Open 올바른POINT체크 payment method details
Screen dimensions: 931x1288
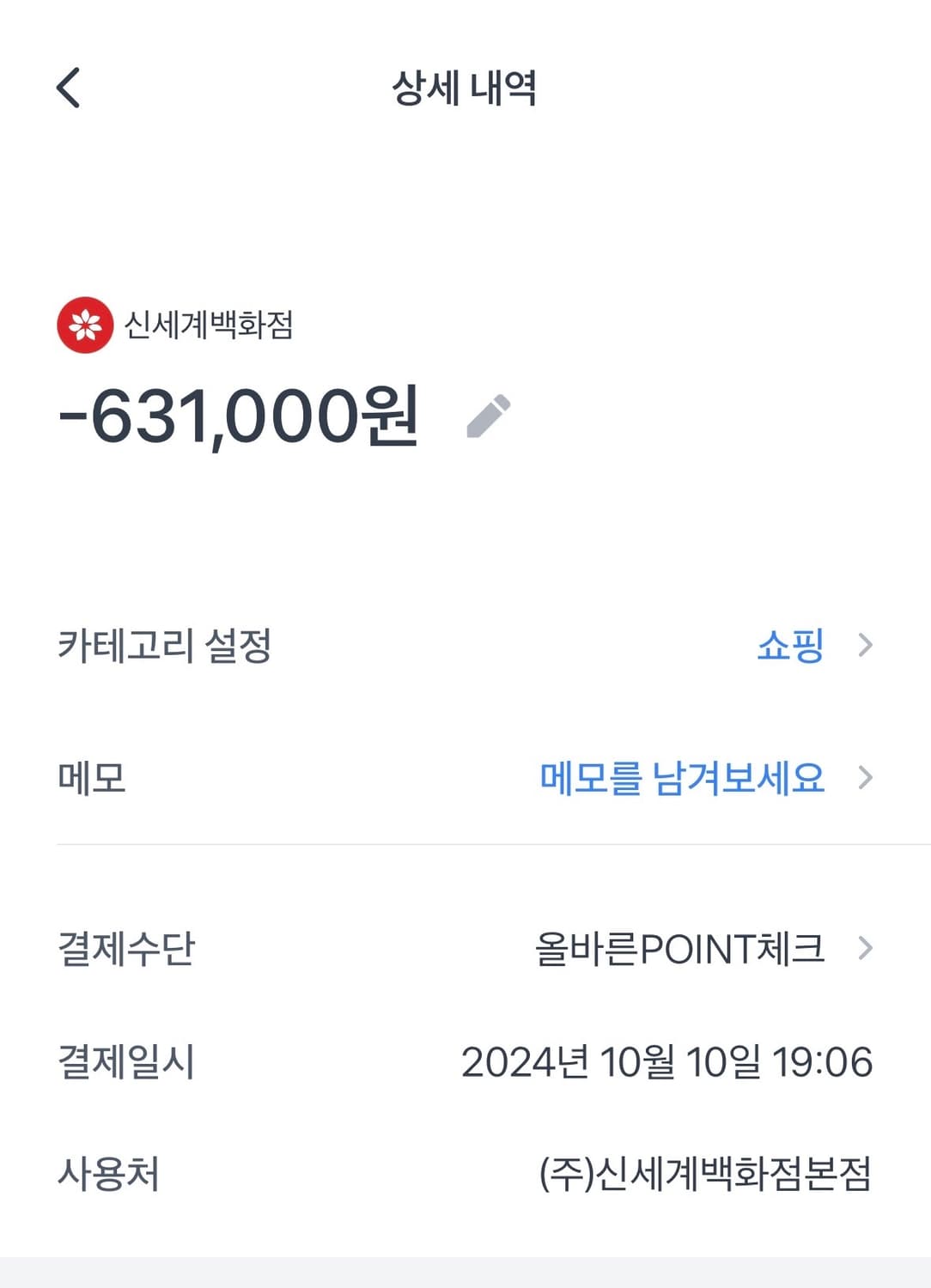pyautogui.click(x=680, y=949)
